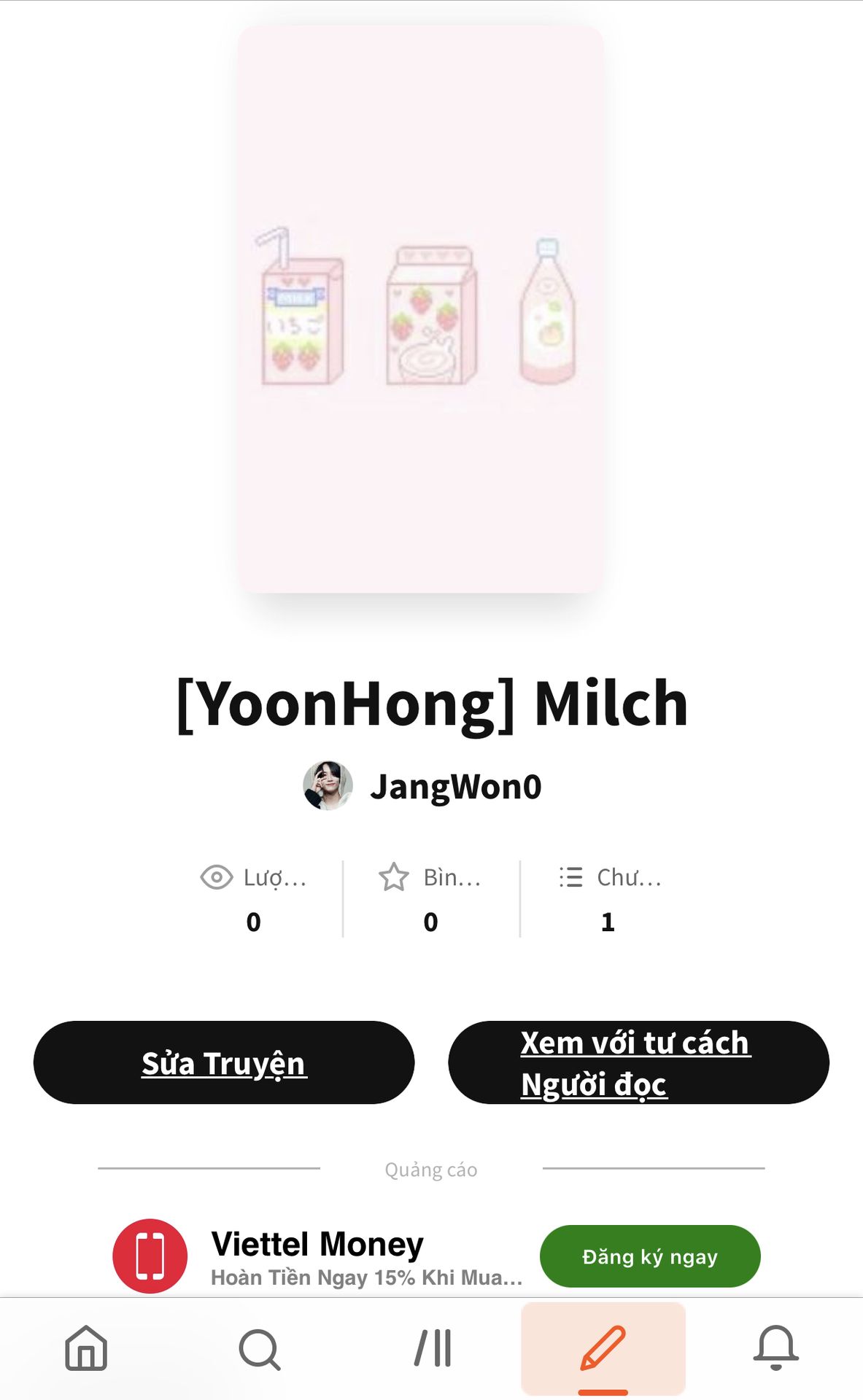Open the [YoonHong] Milch story cover
863x1400 pixels.
[421, 309]
